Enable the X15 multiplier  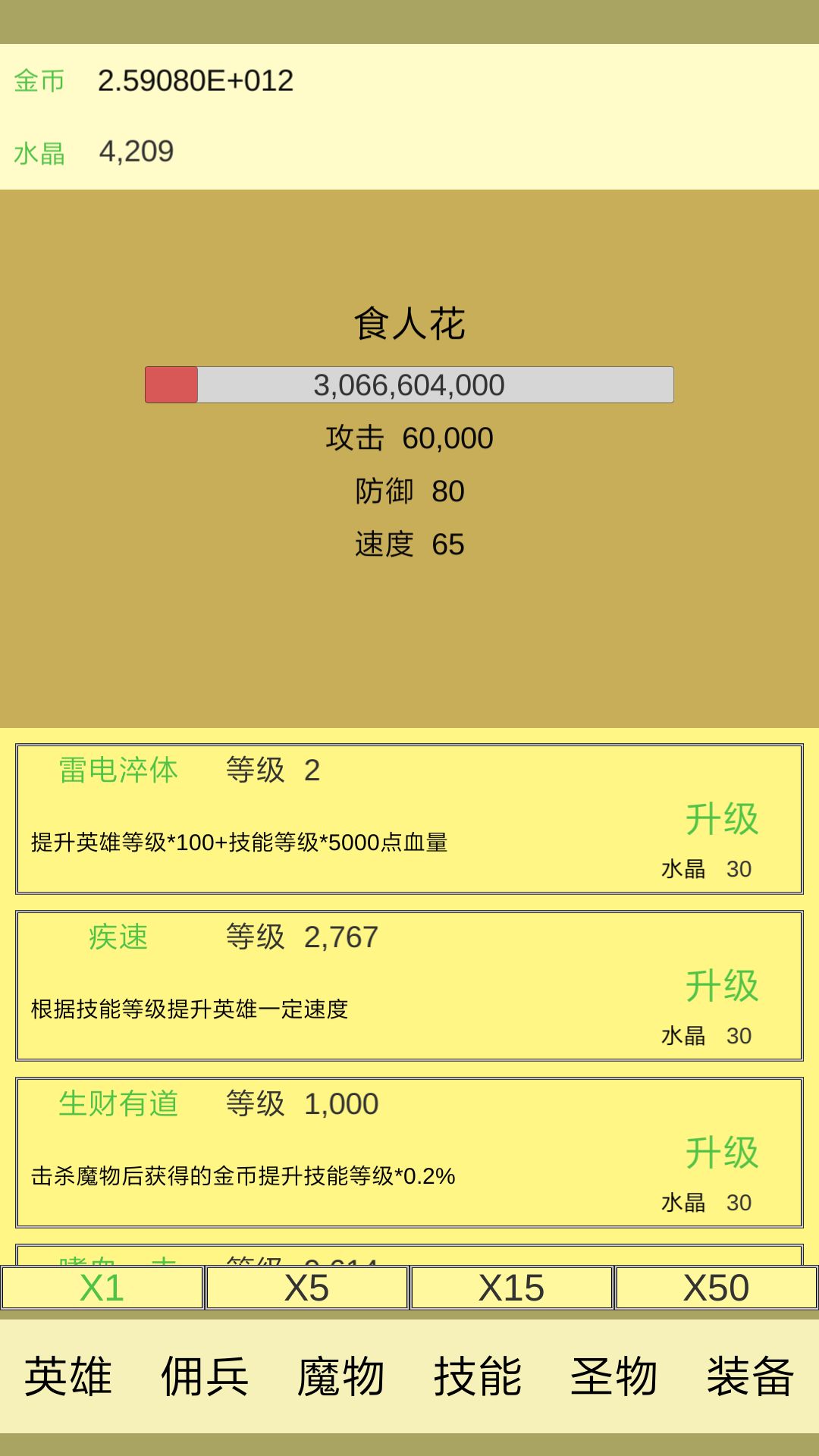tap(510, 1287)
